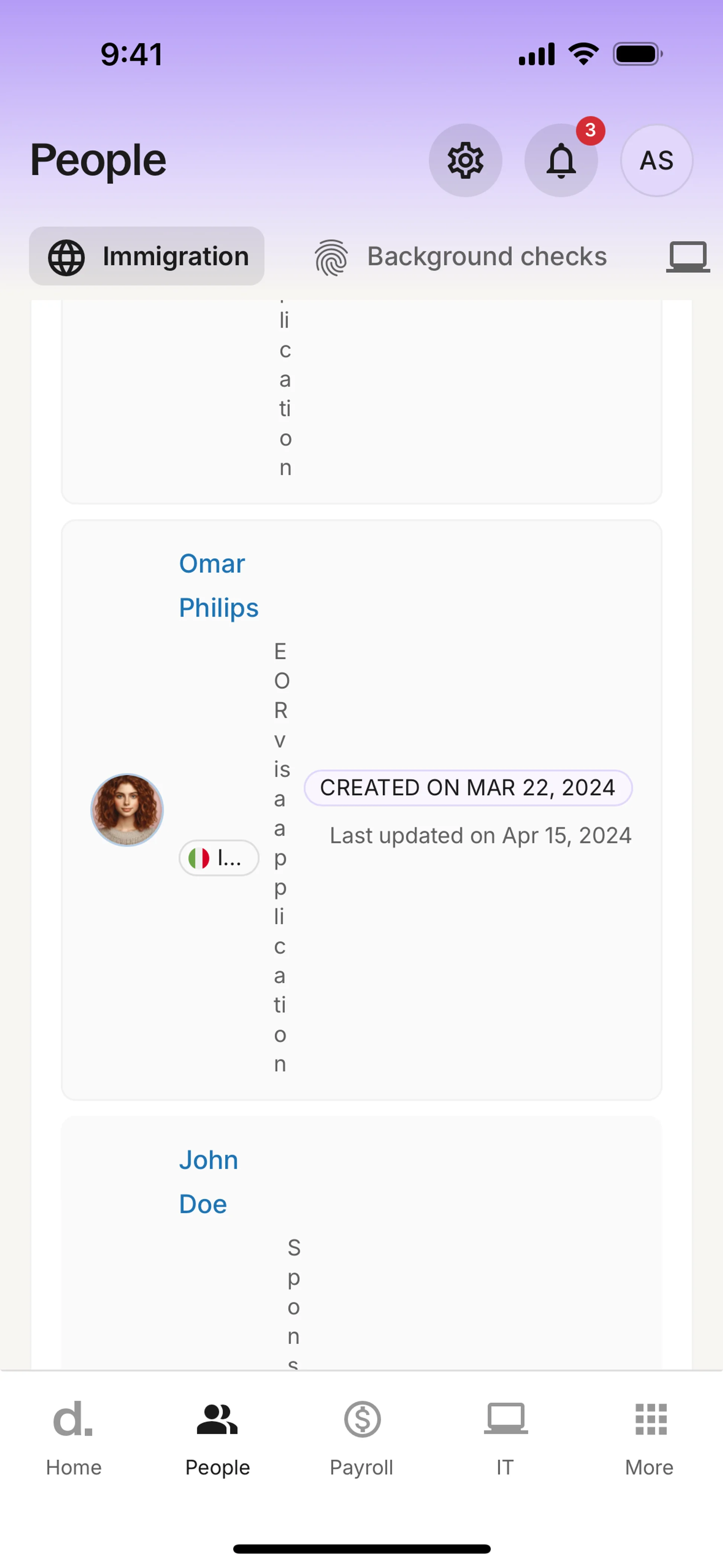Tap the Italy flag chip on Omar's card

pyautogui.click(x=218, y=857)
